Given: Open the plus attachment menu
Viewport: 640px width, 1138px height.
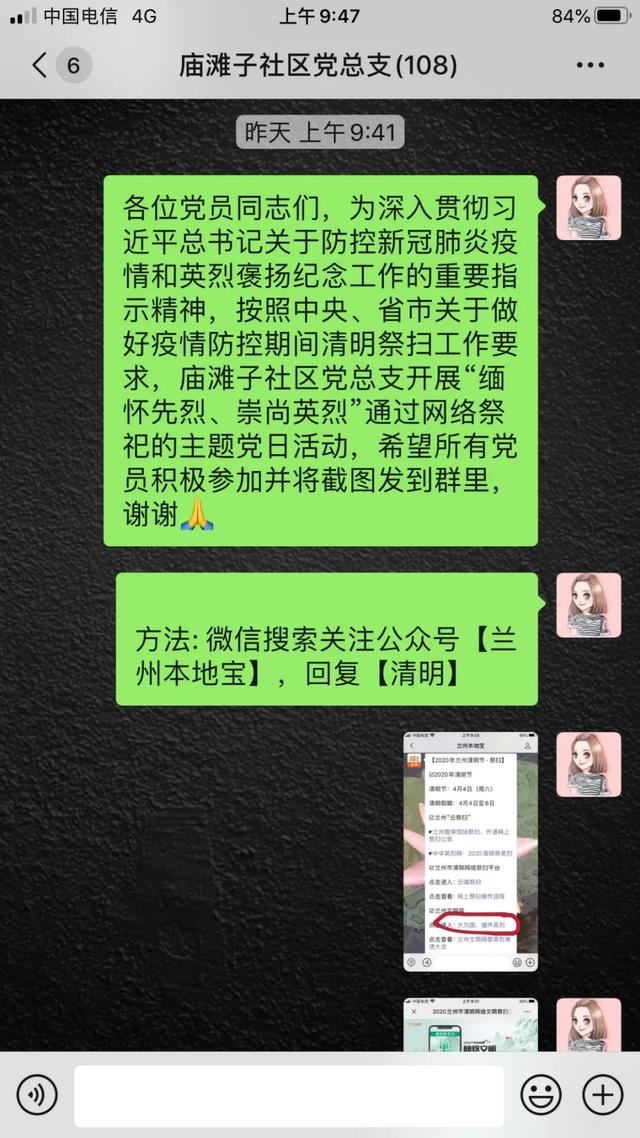Looking at the screenshot, I should coord(602,1096).
